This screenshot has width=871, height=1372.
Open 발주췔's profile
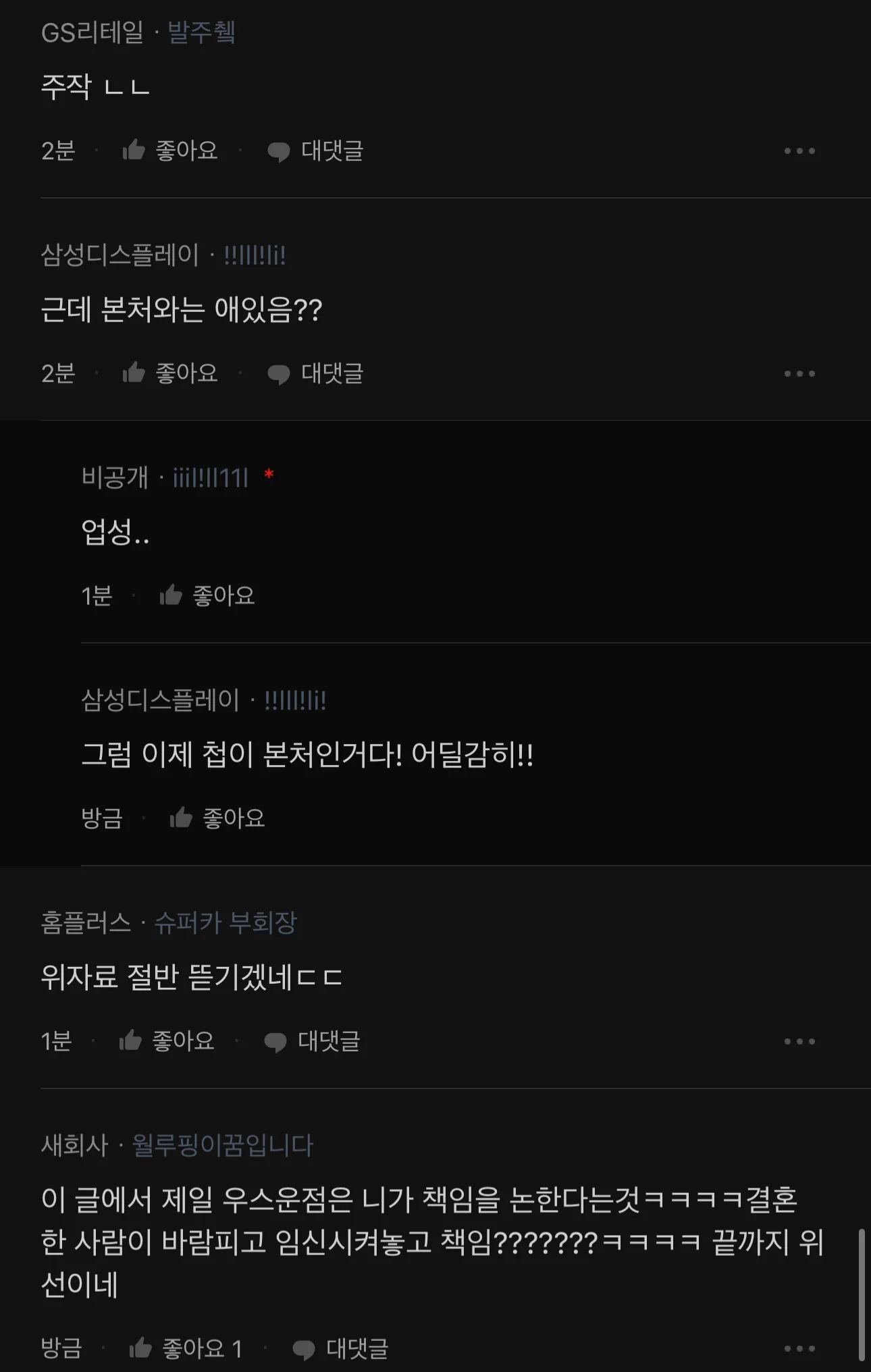201,32
